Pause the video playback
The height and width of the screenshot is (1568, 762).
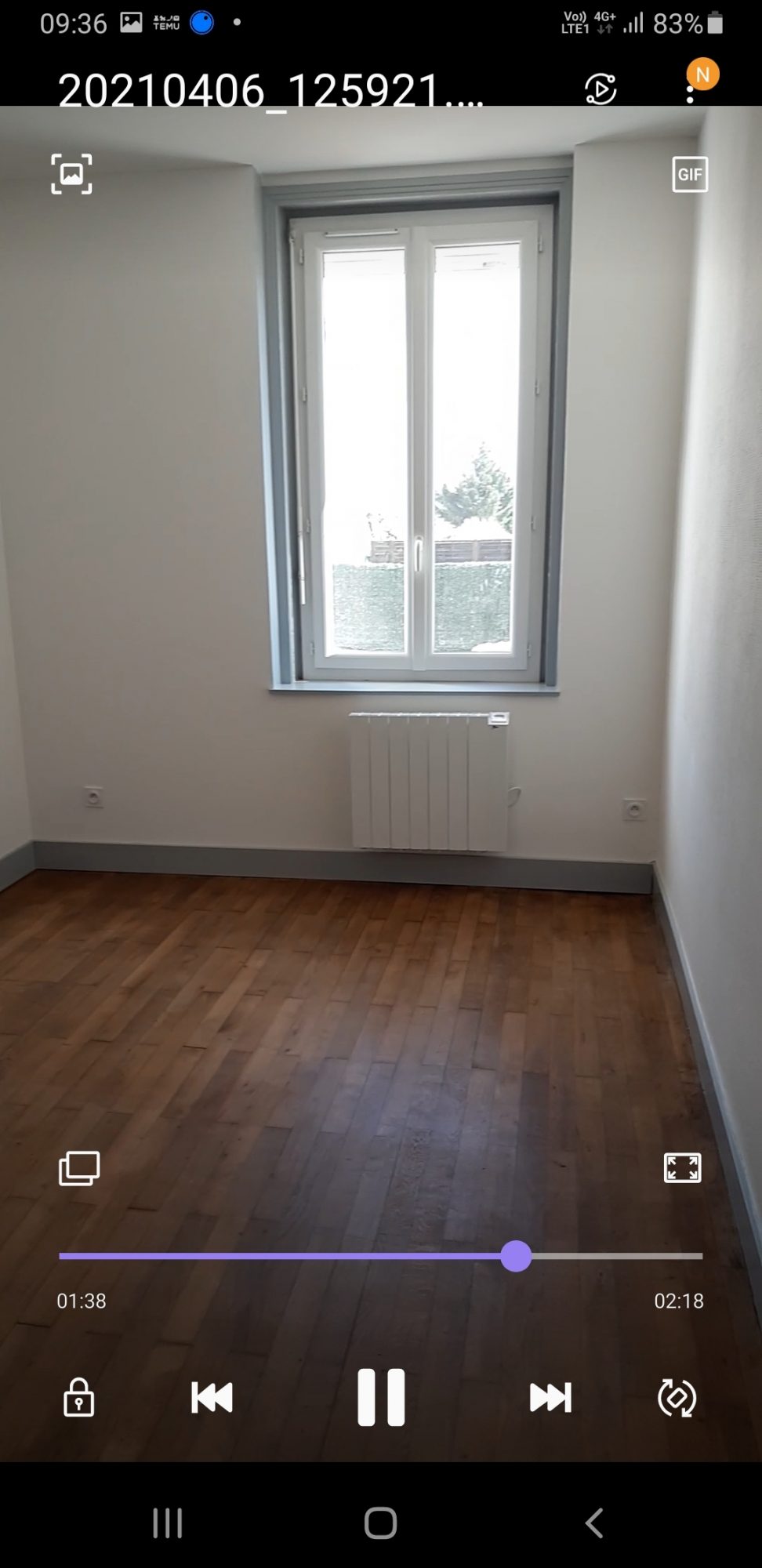tap(381, 1397)
